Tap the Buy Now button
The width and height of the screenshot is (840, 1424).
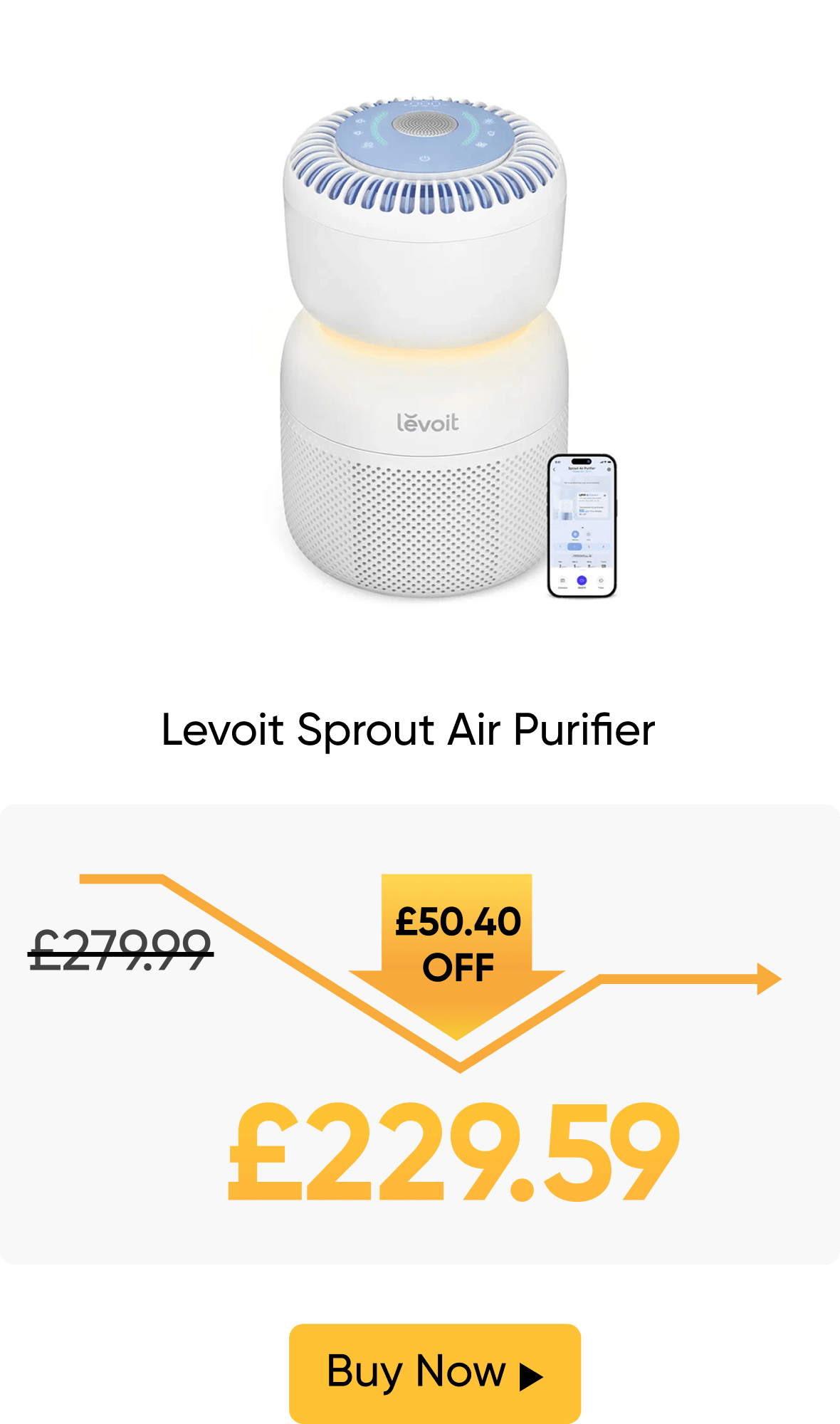pos(435,1371)
